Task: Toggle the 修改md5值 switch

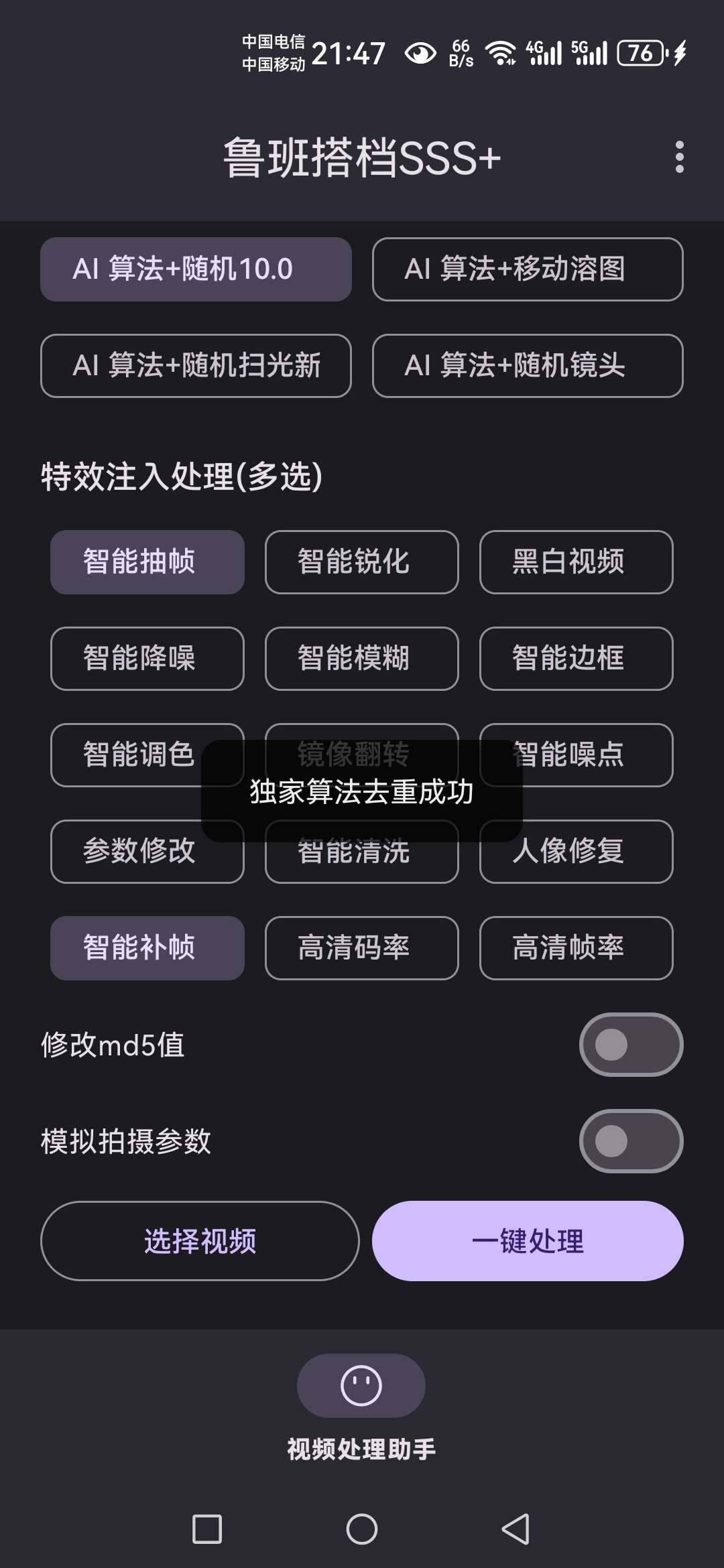Action: point(631,1045)
